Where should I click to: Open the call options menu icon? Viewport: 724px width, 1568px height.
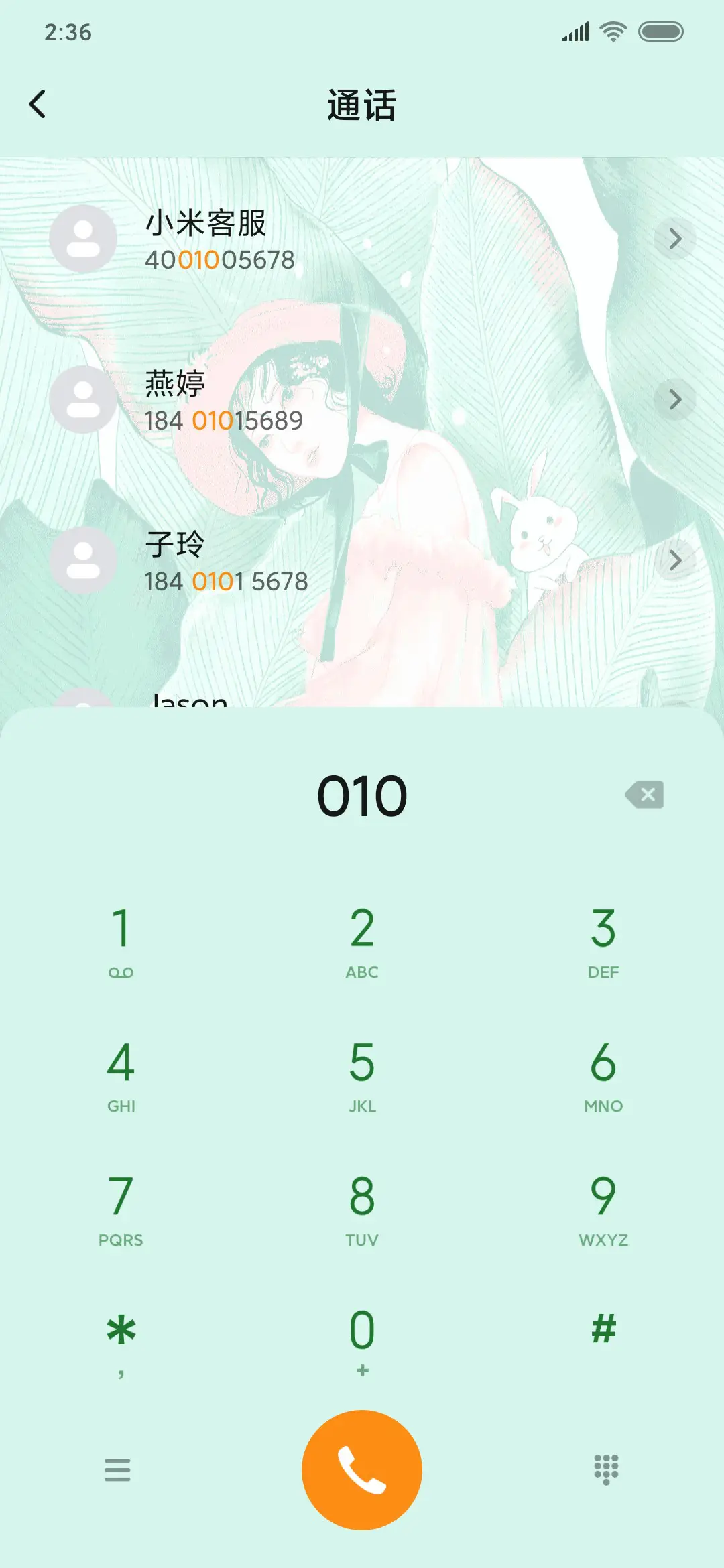(118, 1470)
